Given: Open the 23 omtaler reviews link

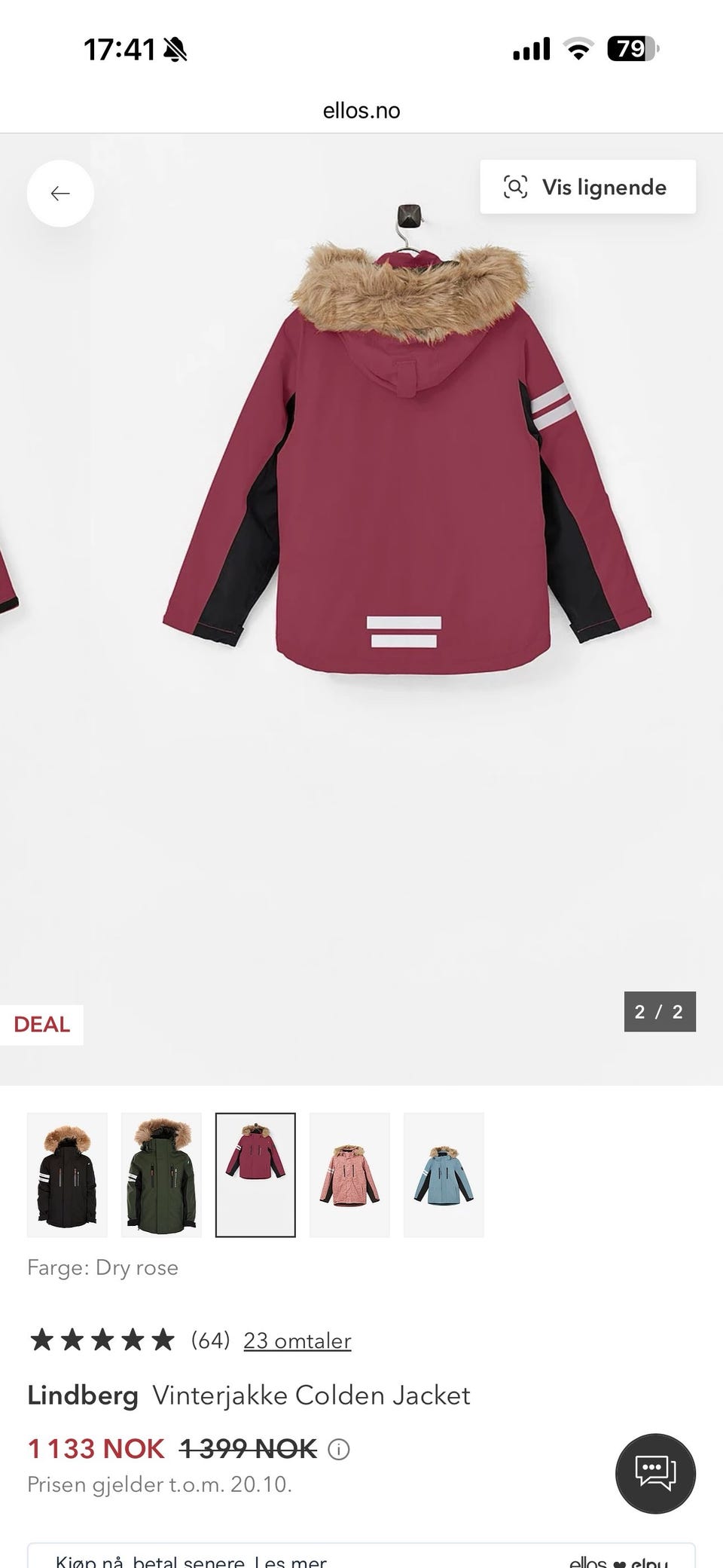Looking at the screenshot, I should (297, 1340).
